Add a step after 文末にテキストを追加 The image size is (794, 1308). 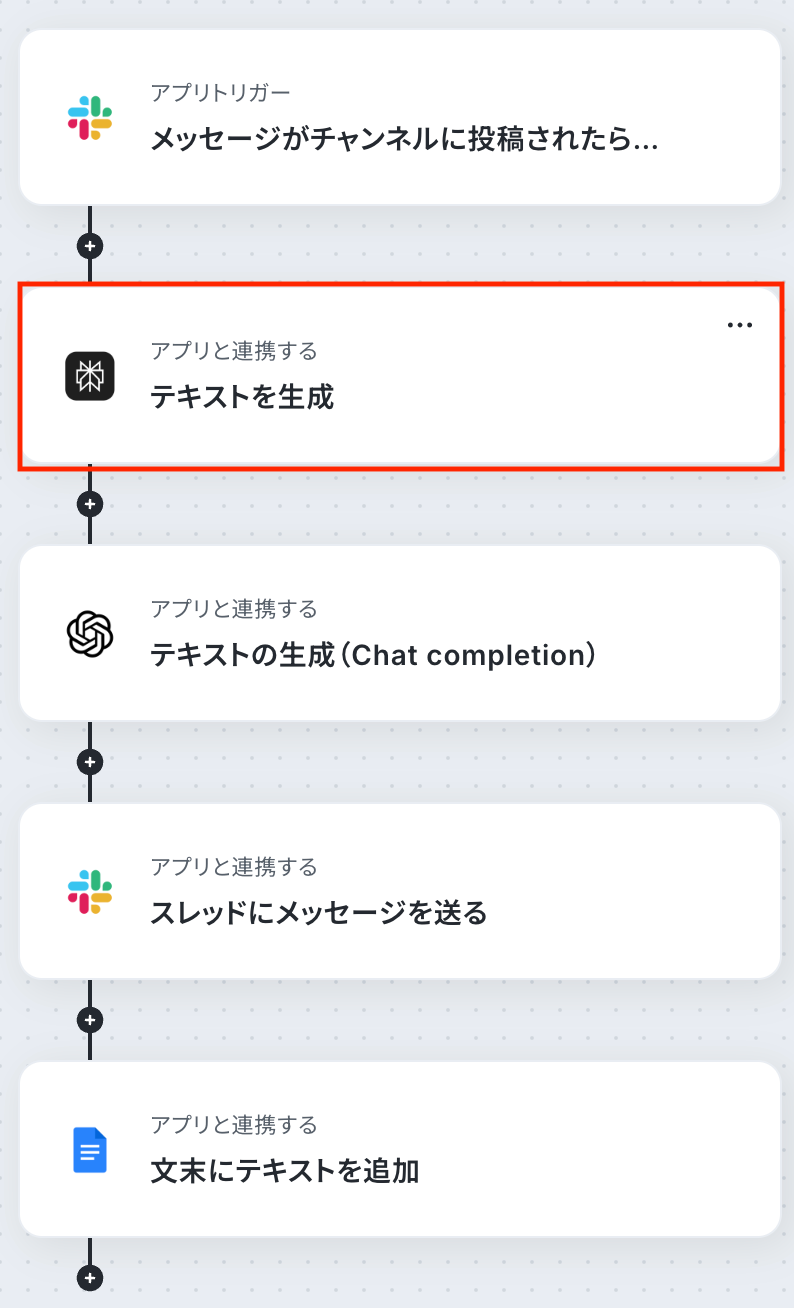[90, 1278]
